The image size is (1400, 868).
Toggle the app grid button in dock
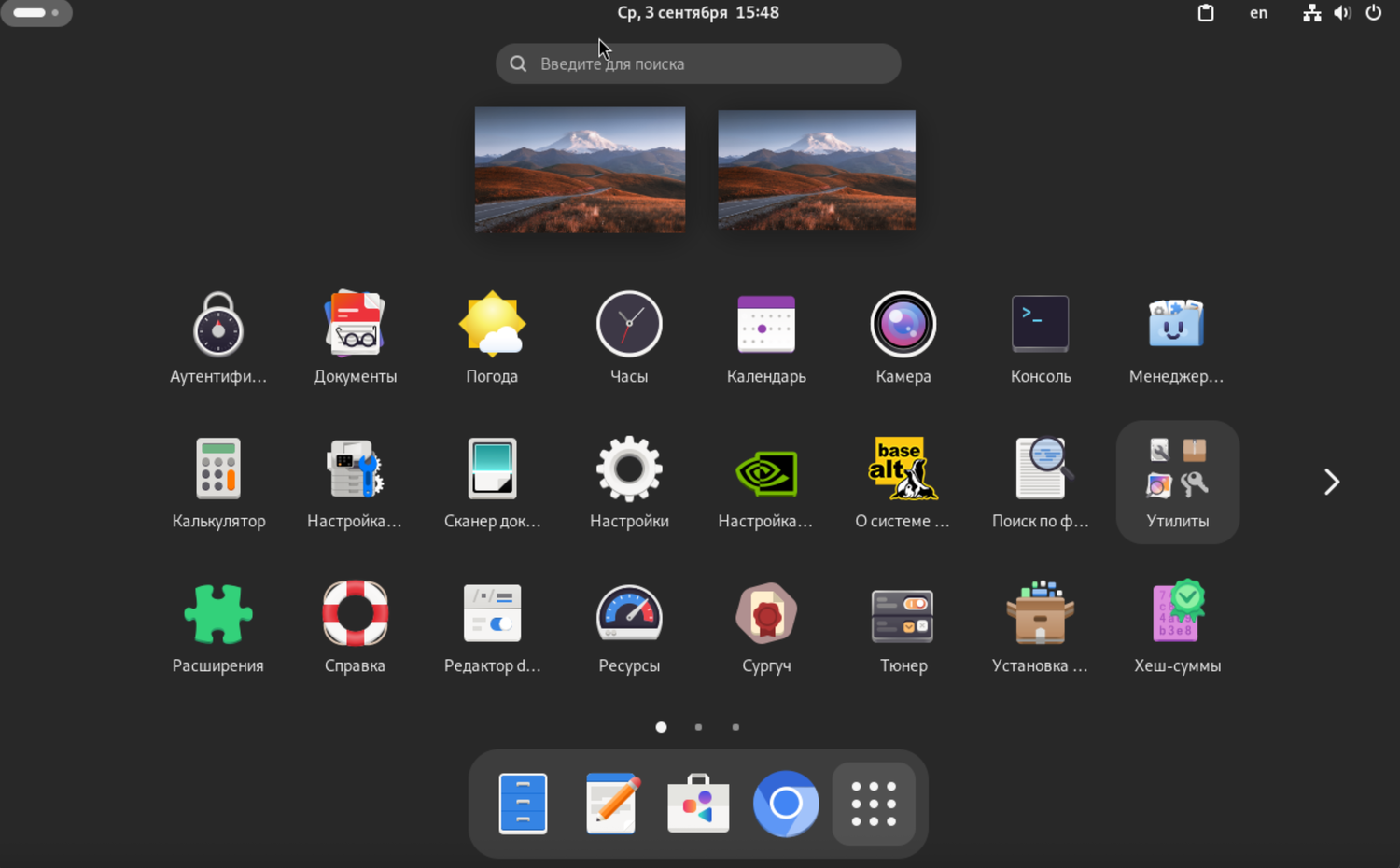pyautogui.click(x=874, y=804)
